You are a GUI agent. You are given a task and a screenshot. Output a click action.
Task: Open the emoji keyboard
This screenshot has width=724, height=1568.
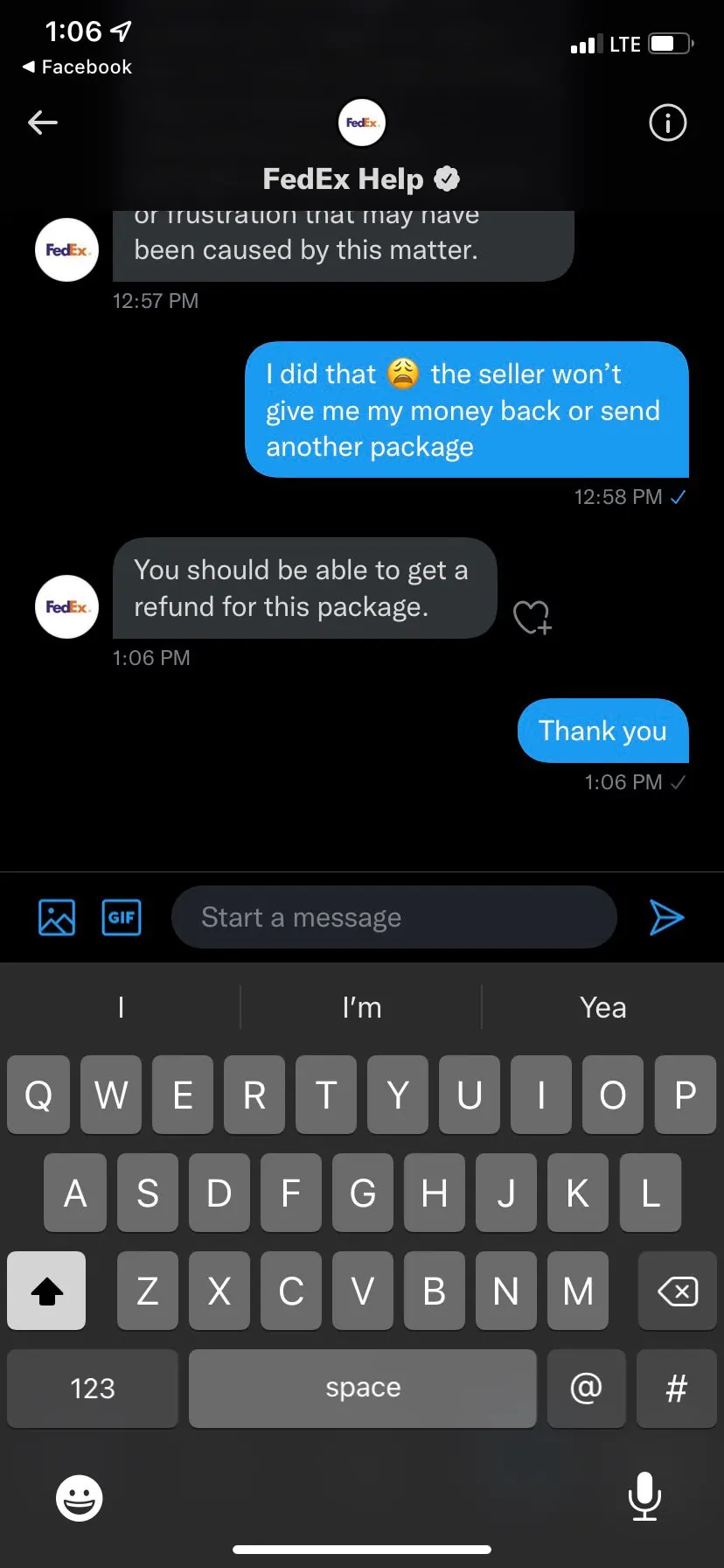pyautogui.click(x=79, y=1498)
